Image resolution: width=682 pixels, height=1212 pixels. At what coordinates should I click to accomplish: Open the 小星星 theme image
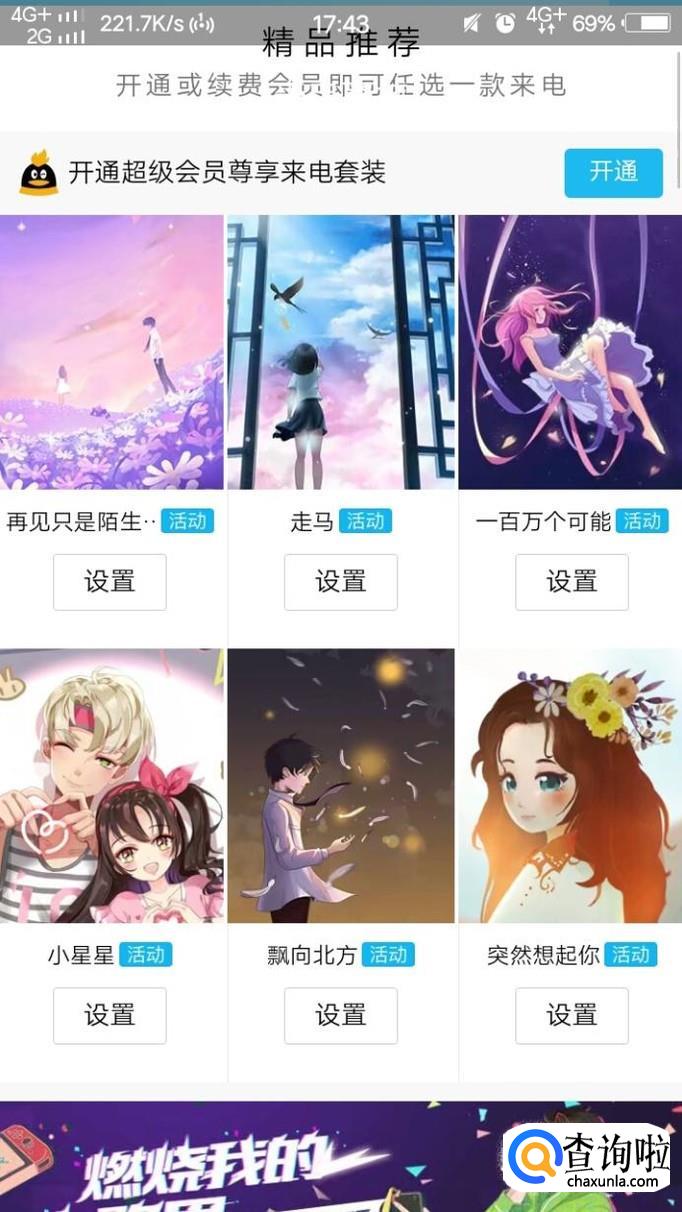pos(111,786)
